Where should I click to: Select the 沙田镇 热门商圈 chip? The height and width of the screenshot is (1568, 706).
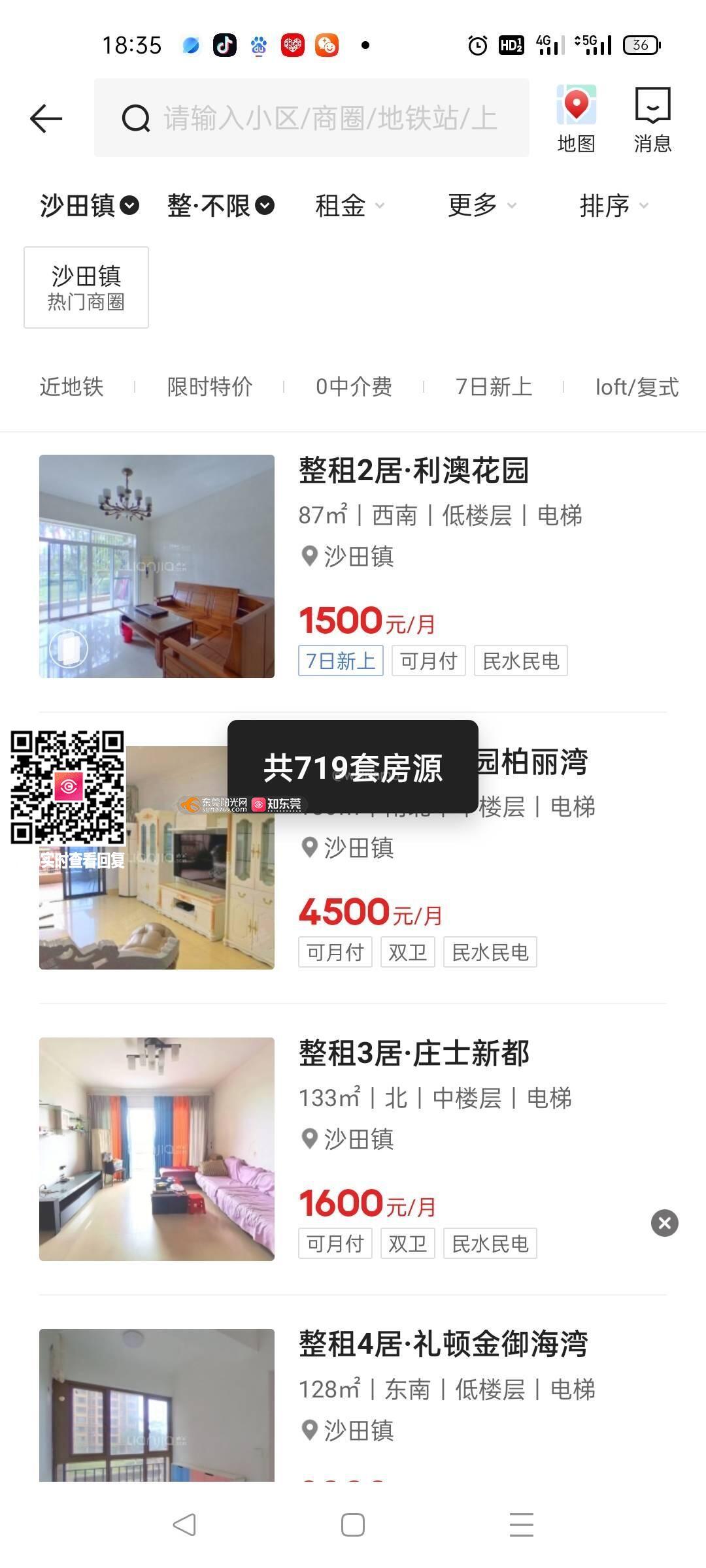coord(86,287)
